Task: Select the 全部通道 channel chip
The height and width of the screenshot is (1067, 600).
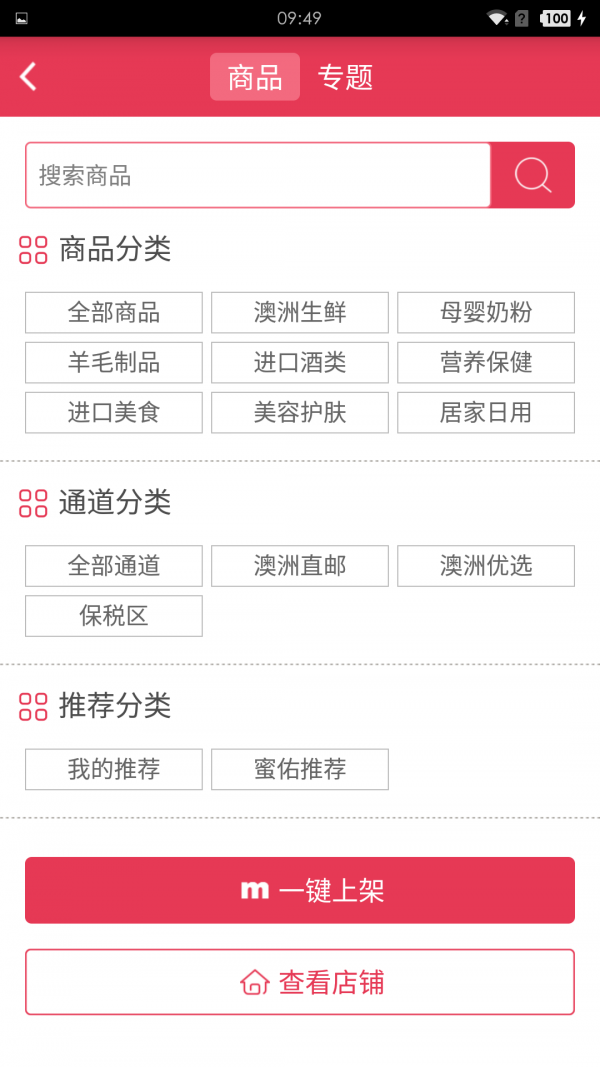Action: pos(114,566)
